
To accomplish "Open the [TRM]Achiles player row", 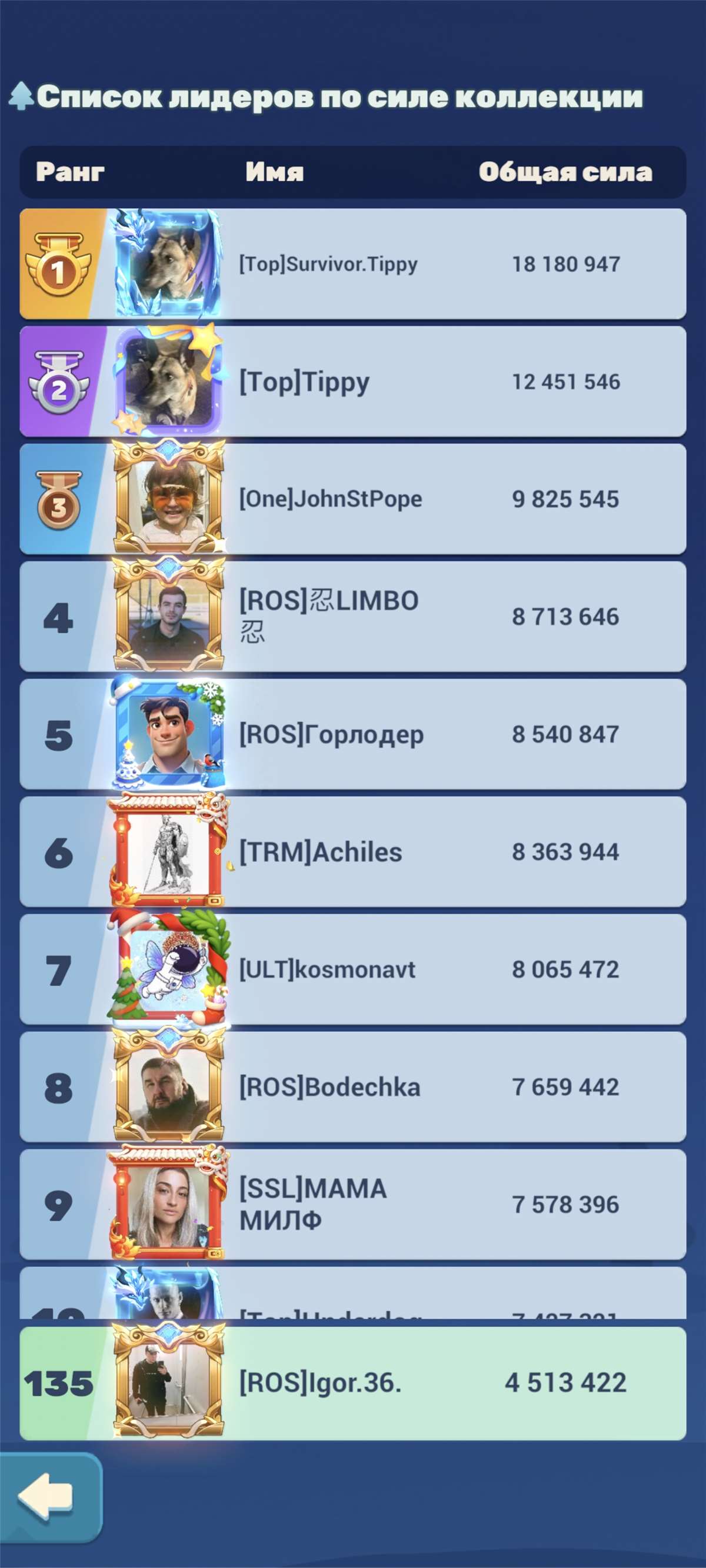I will pos(354,851).
